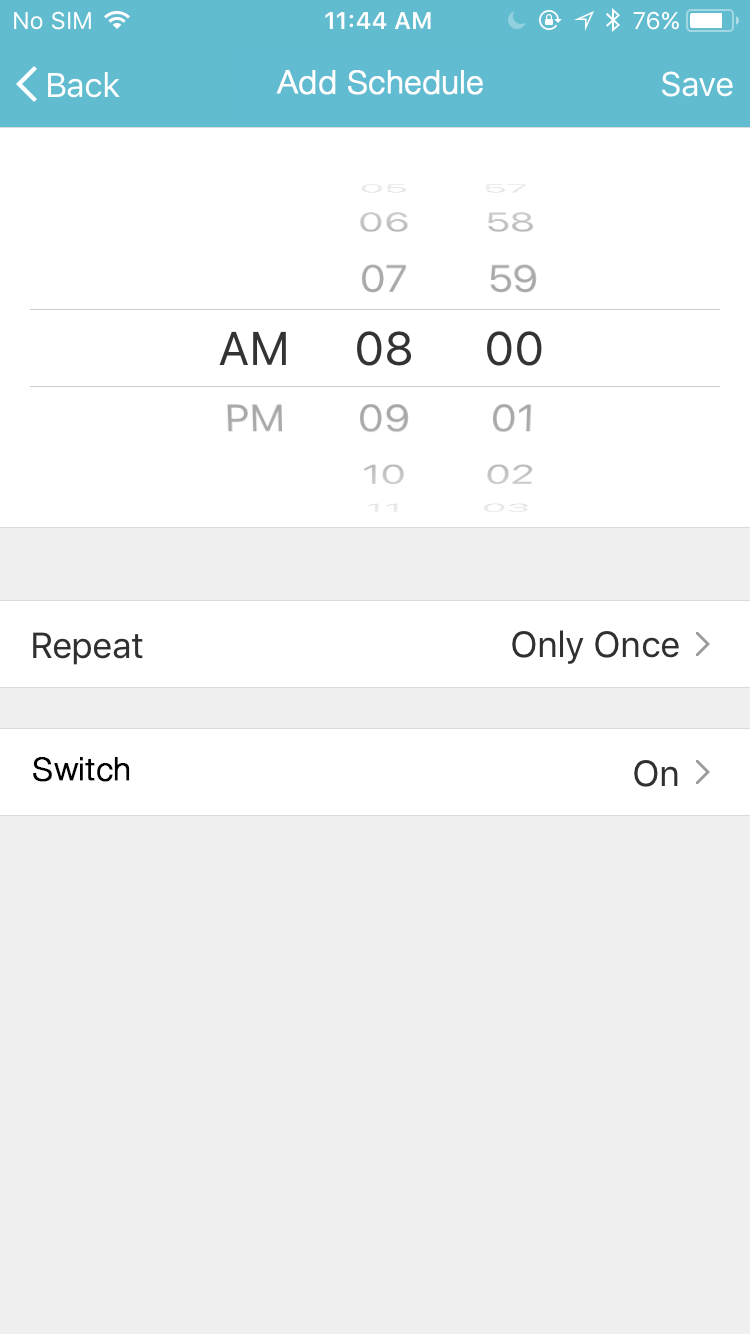Screen dimensions: 750x1334
Task: Open the Repeat setting row
Action: (x=375, y=644)
